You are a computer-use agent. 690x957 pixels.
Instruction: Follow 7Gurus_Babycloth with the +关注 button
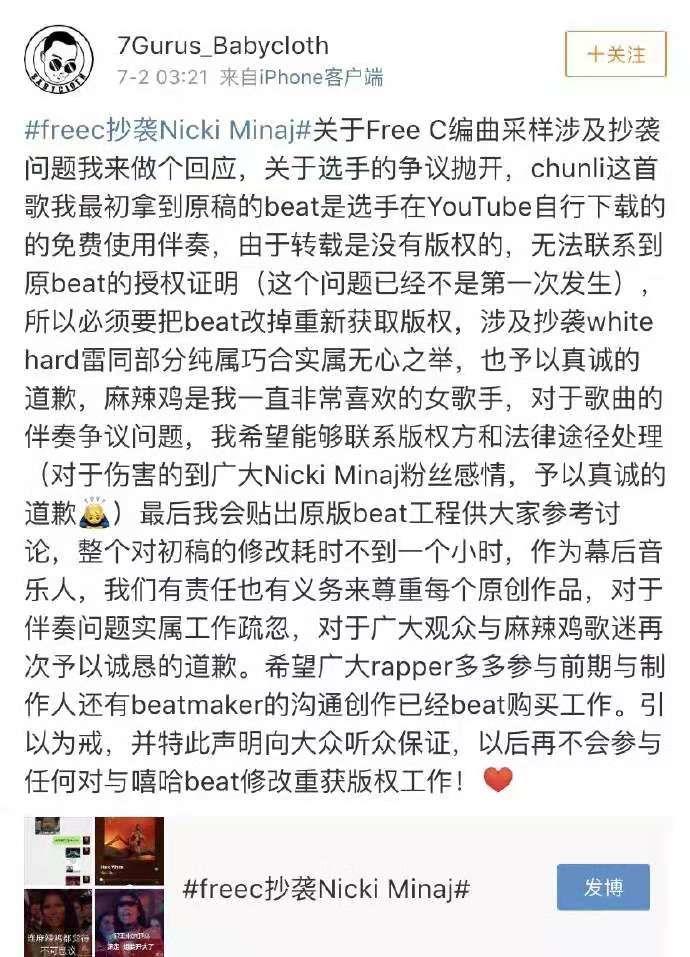point(615,54)
